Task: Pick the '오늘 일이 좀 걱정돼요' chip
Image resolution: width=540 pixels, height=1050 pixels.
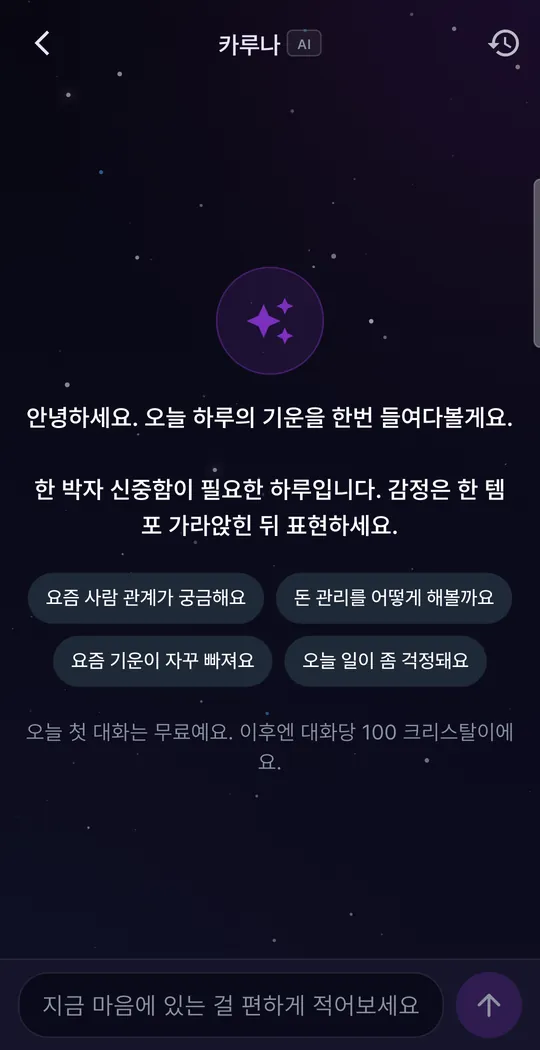Action: click(385, 660)
